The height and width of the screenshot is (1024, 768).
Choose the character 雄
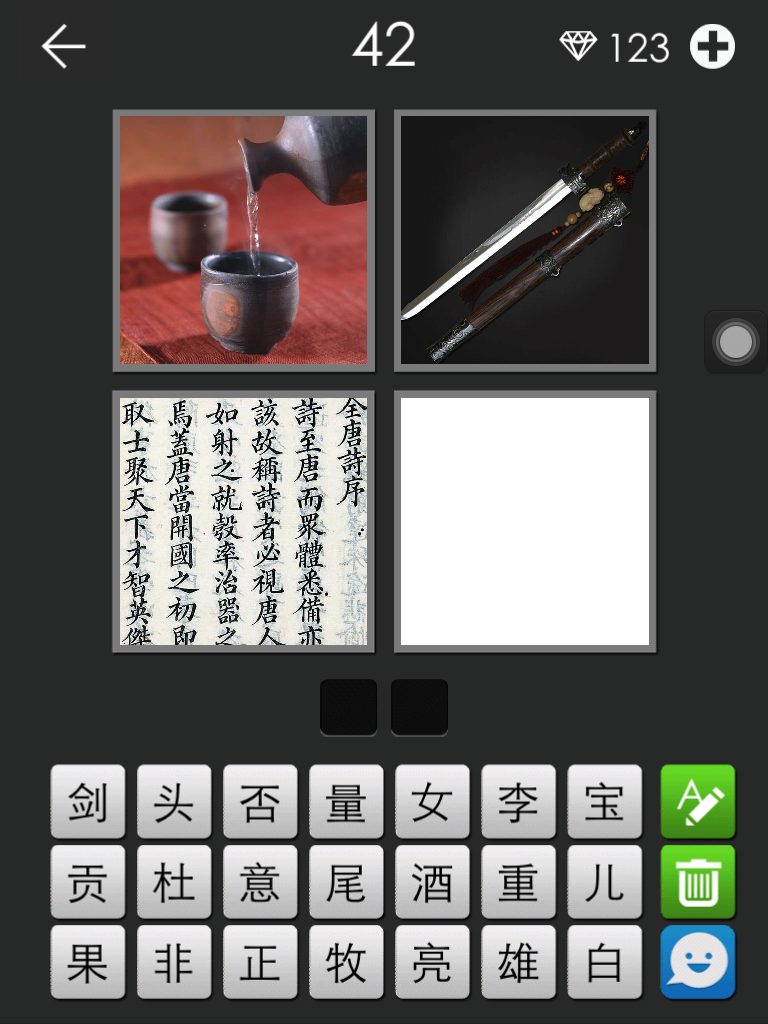(518, 962)
